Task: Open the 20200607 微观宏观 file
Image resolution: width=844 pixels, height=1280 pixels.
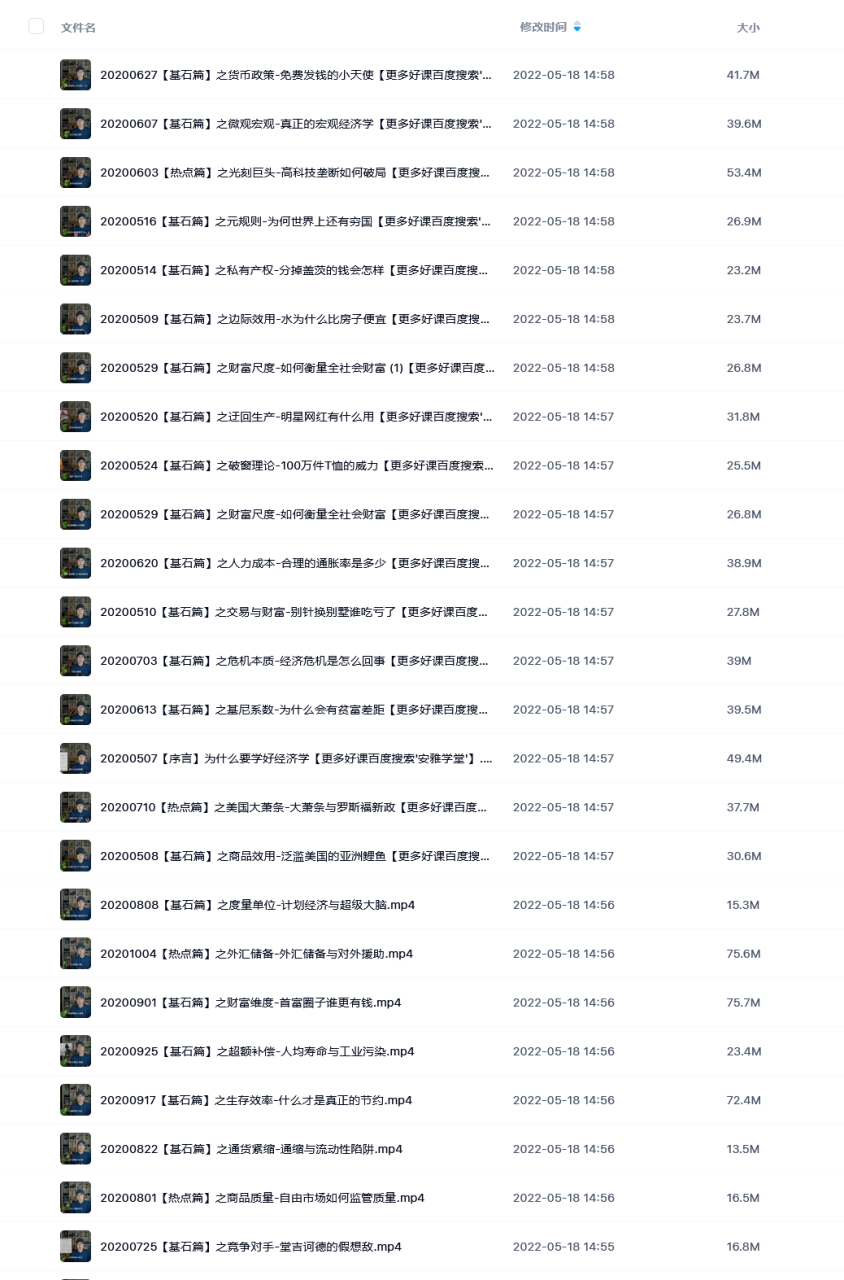Action: click(295, 124)
